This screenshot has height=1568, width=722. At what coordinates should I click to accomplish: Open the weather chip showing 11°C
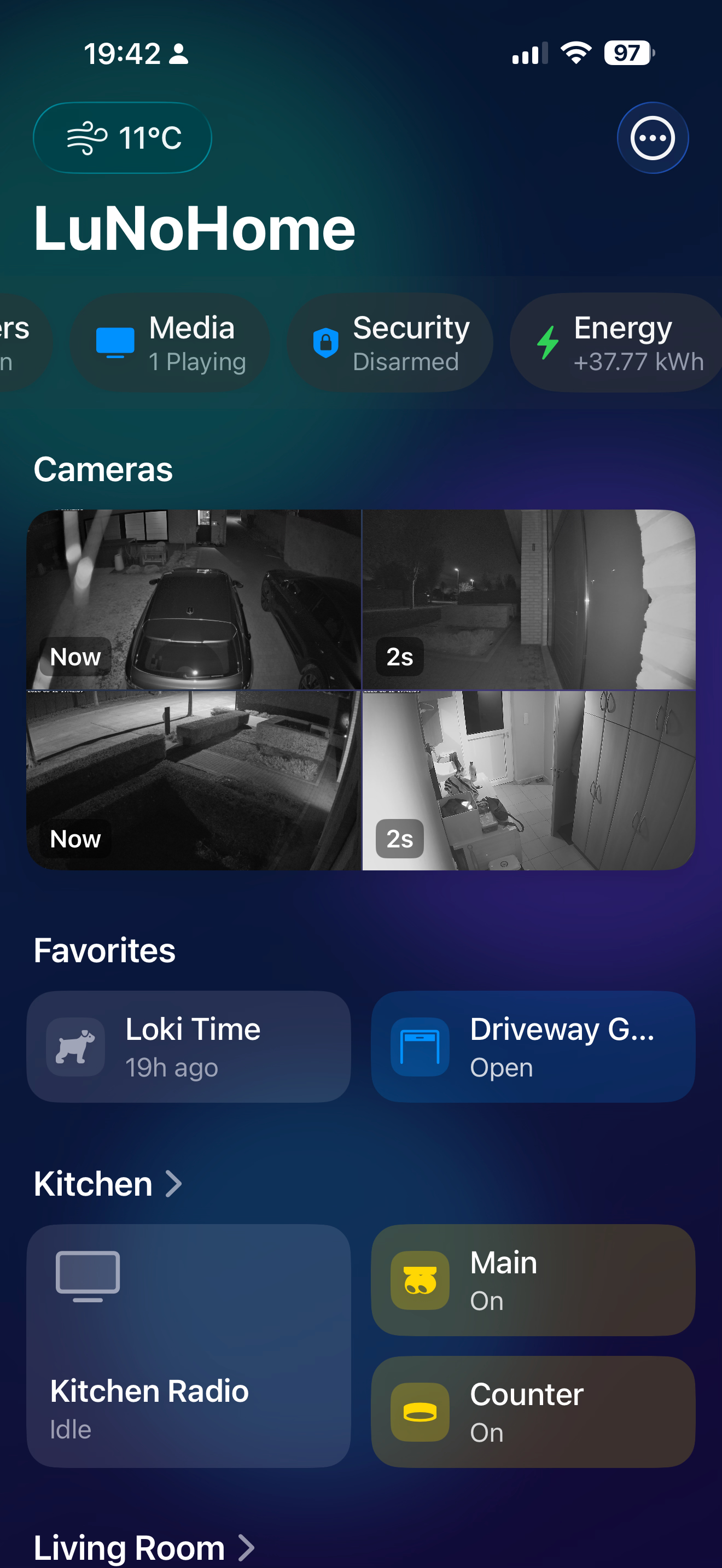(x=122, y=138)
